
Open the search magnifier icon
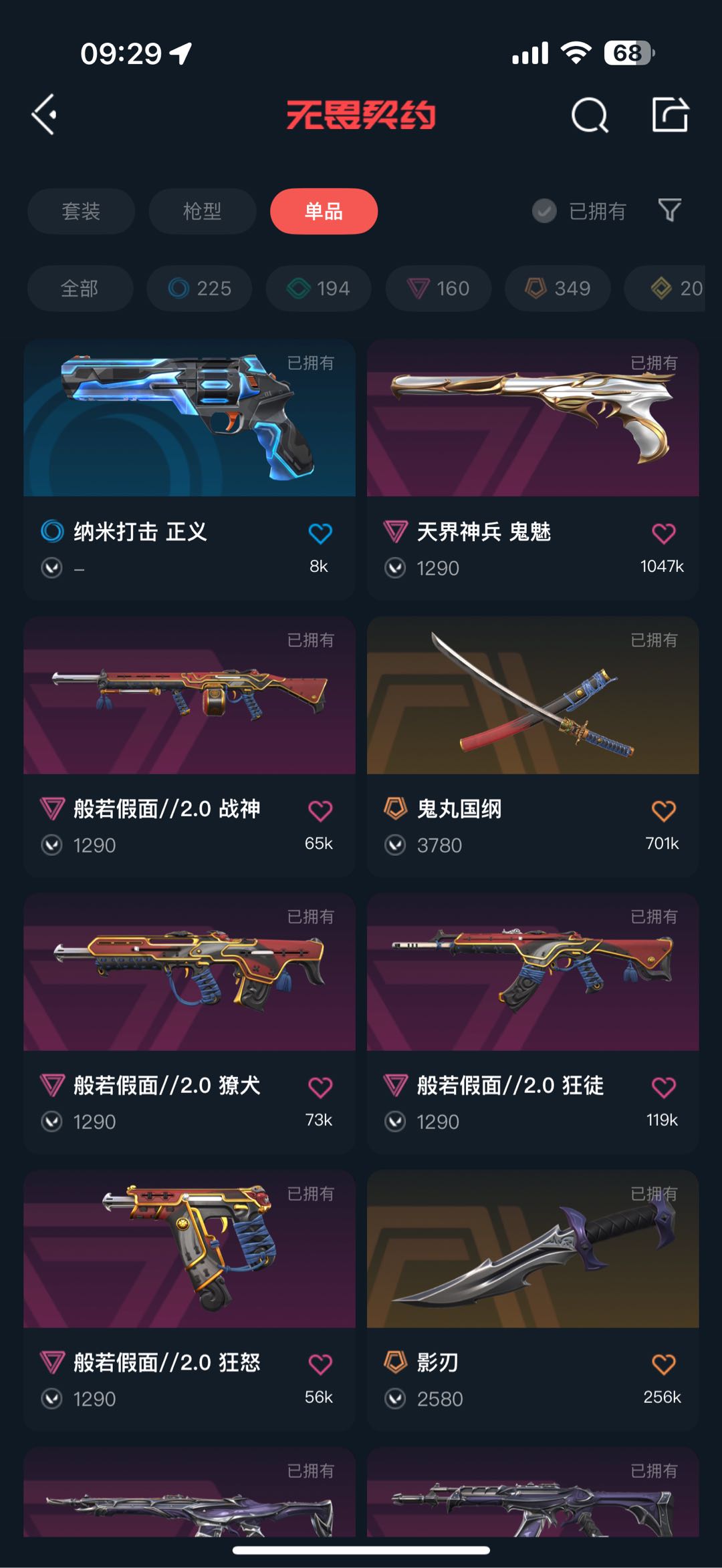tap(589, 116)
